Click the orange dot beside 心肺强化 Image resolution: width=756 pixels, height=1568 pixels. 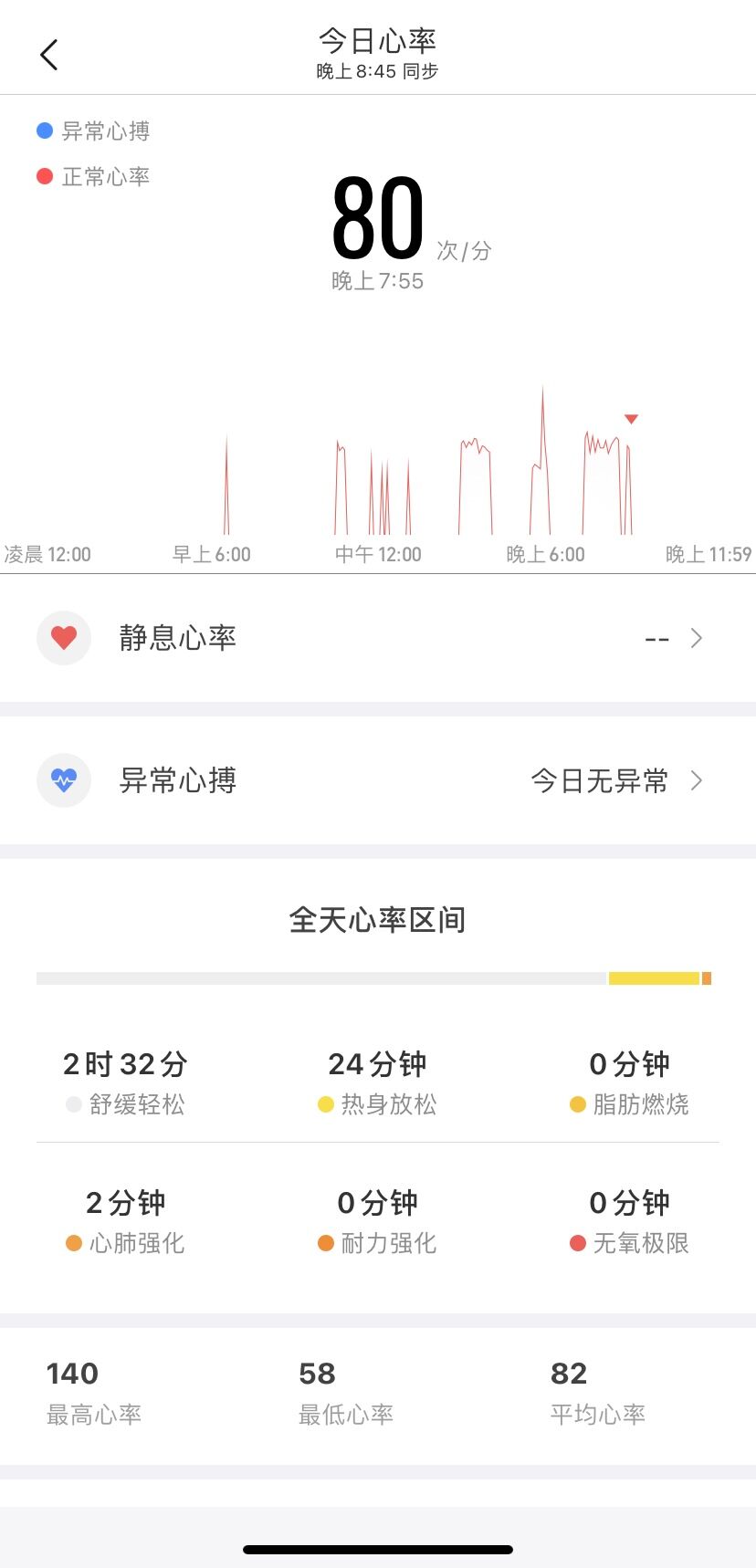point(73,1243)
